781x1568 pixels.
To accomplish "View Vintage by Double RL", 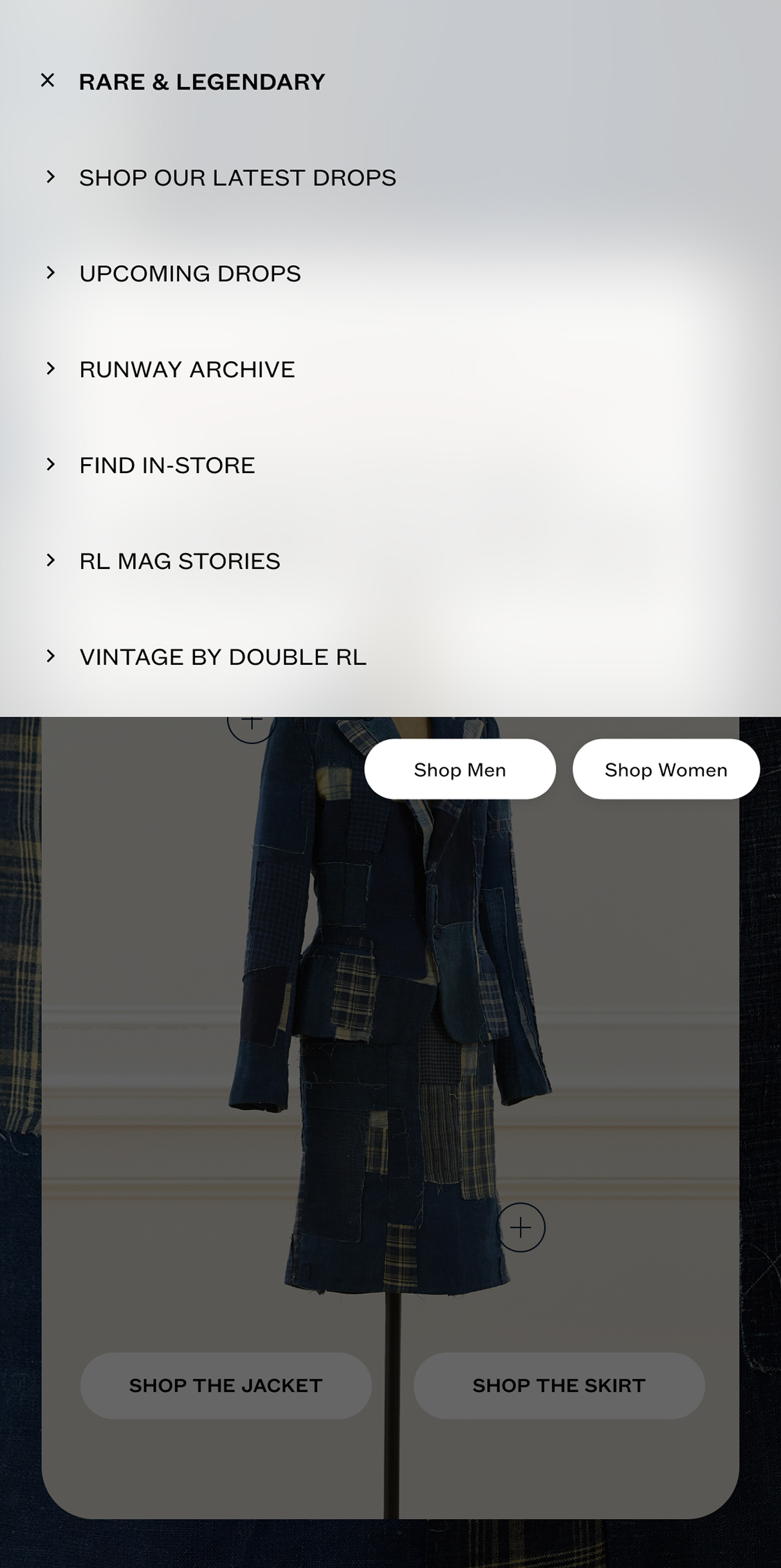I will click(222, 657).
